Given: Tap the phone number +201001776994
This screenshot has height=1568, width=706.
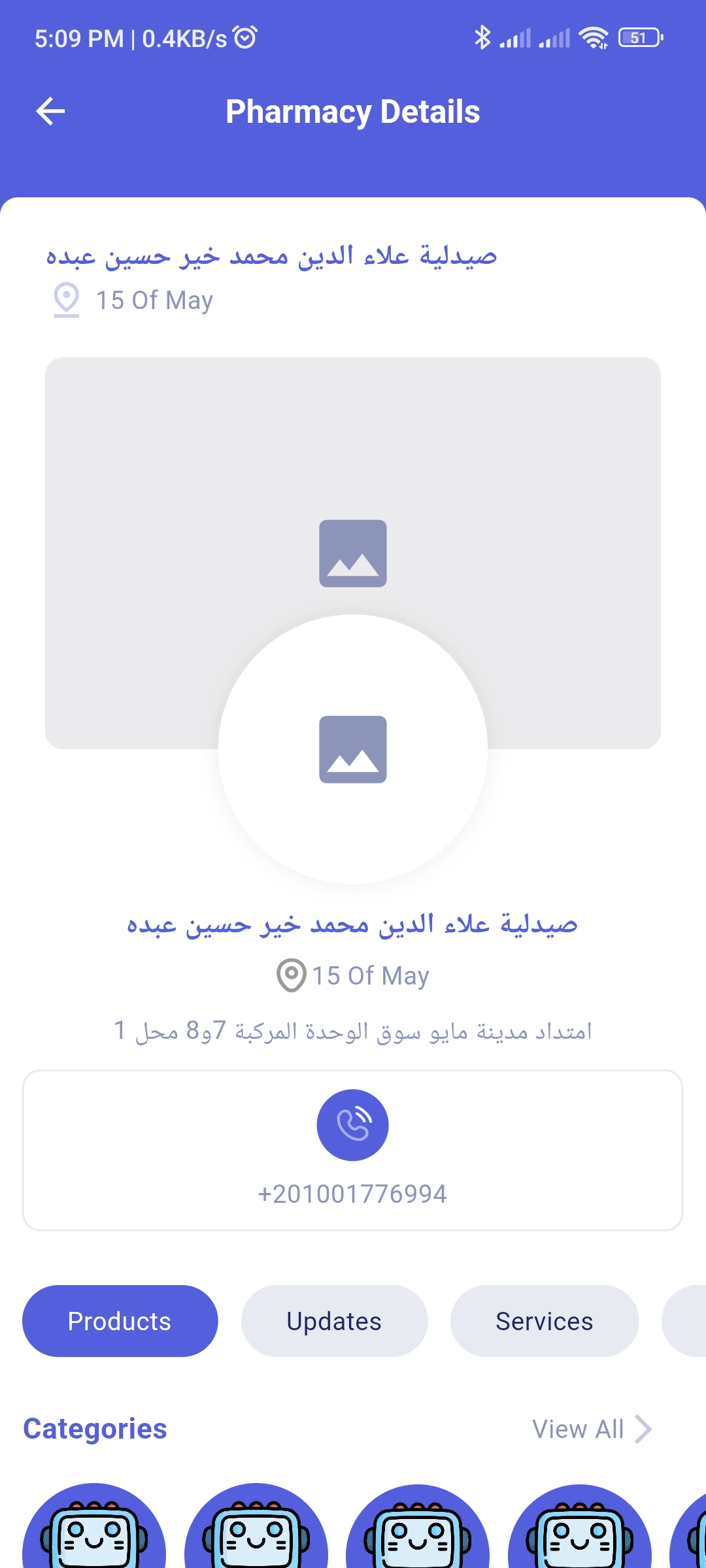Looking at the screenshot, I should [x=352, y=1193].
